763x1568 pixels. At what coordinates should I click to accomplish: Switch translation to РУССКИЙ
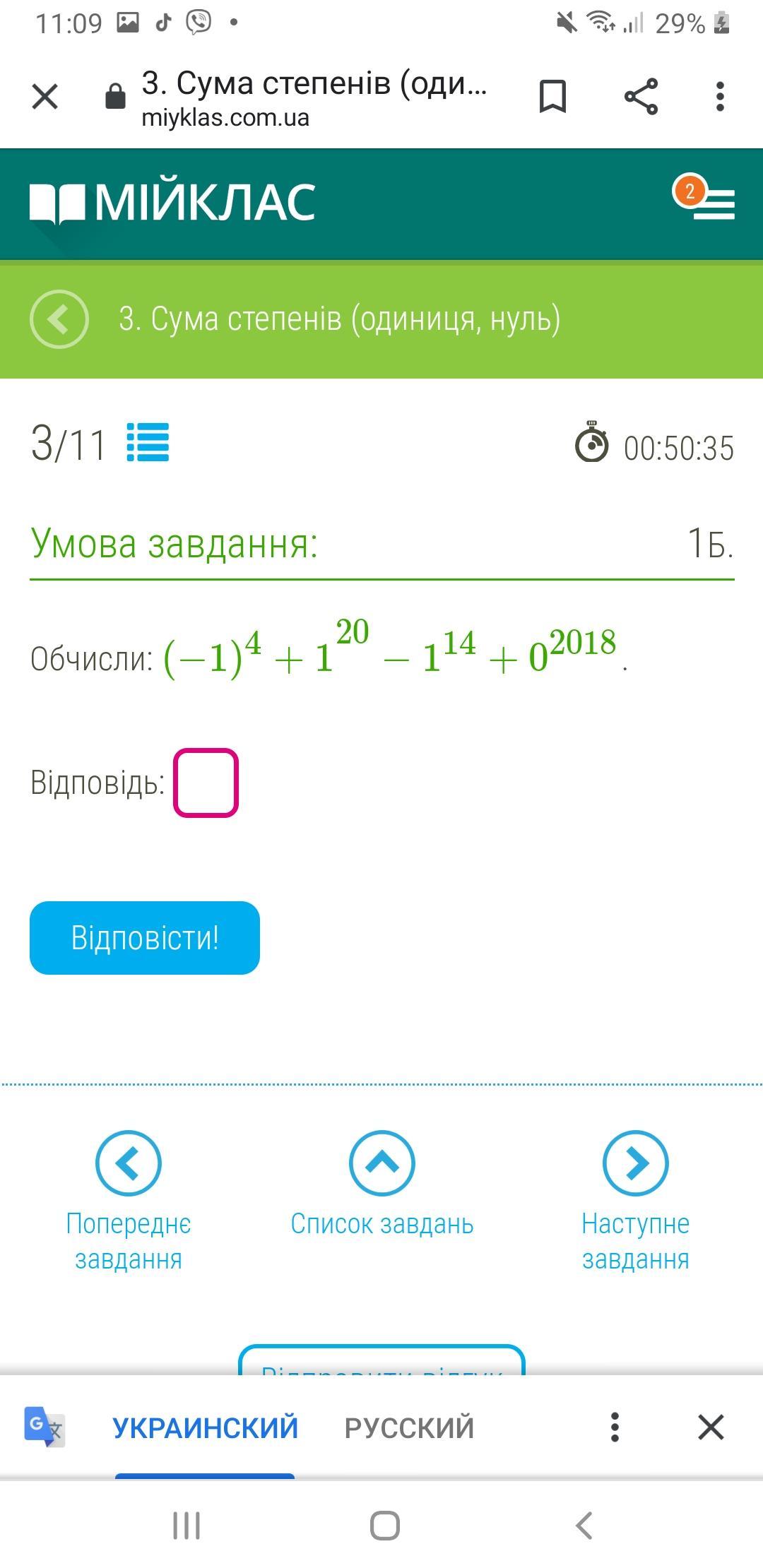point(409,1427)
